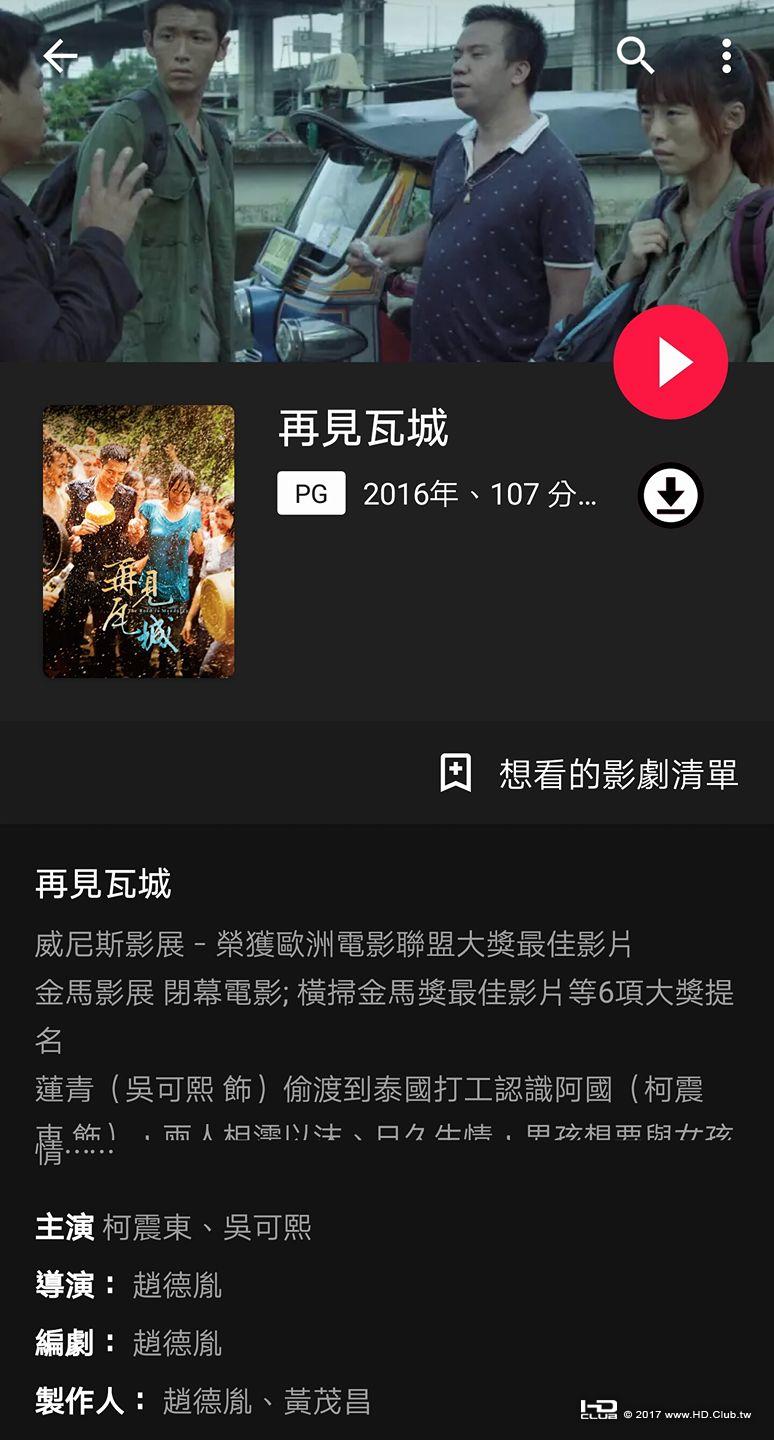The image size is (774, 1440).
Task: Open the 再見瓦城 poster thumbnail
Action: [139, 541]
